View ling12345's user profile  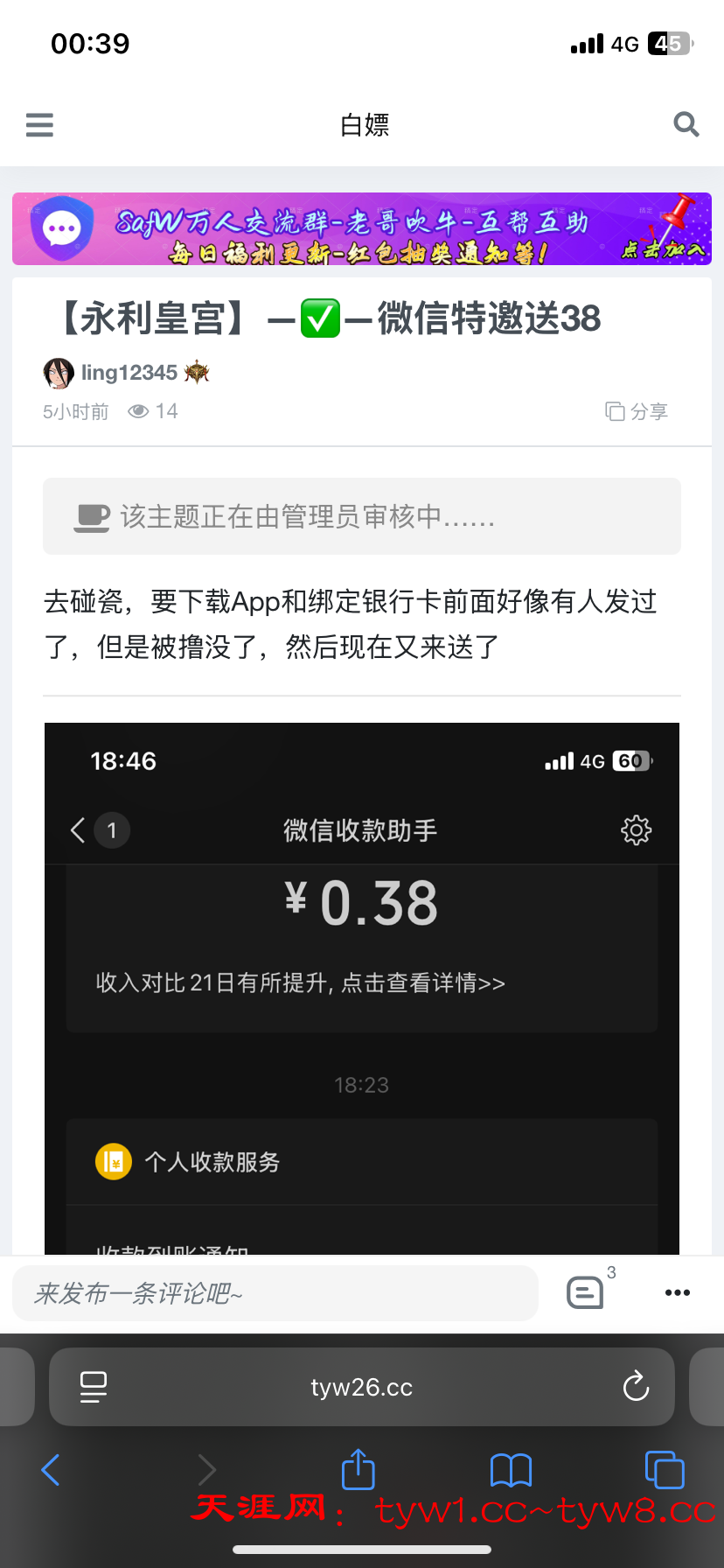pyautogui.click(x=129, y=373)
